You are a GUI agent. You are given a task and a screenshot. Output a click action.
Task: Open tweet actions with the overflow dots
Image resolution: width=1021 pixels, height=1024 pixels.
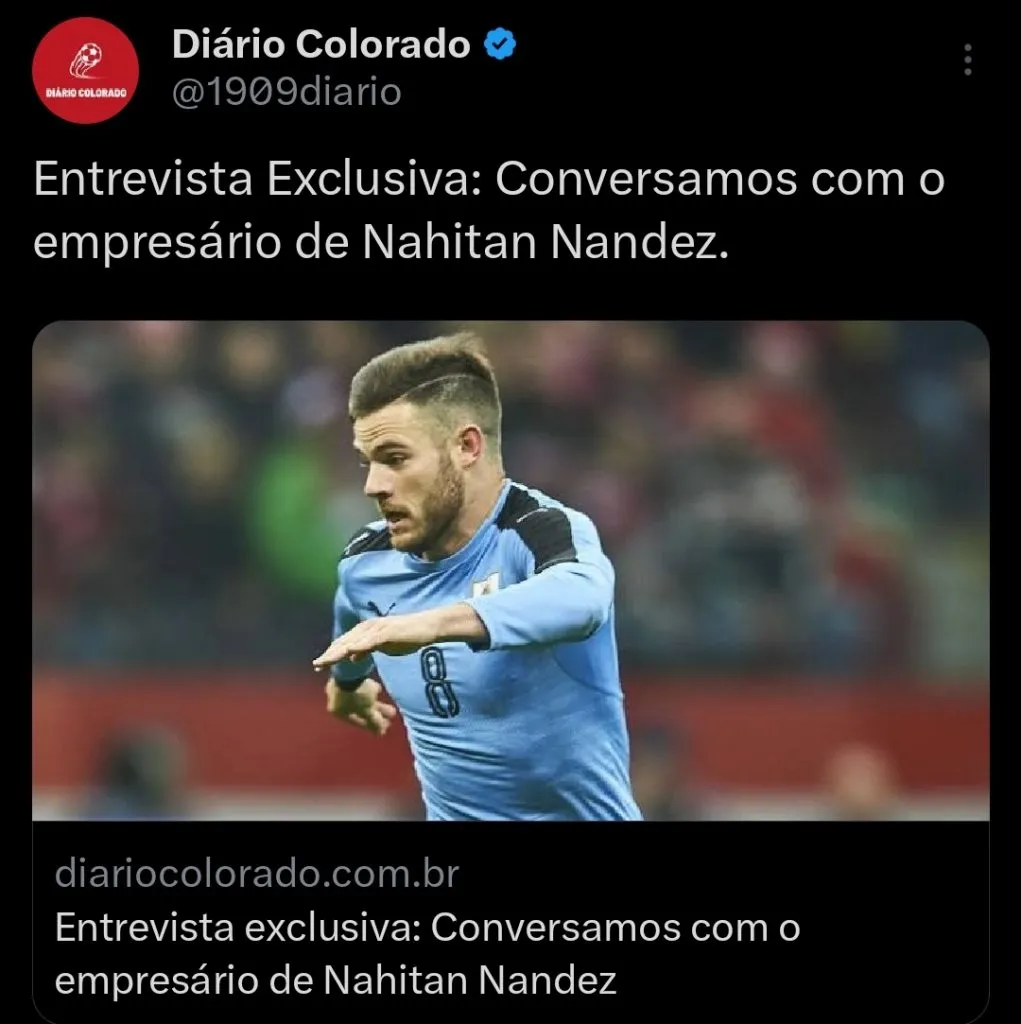tap(968, 61)
